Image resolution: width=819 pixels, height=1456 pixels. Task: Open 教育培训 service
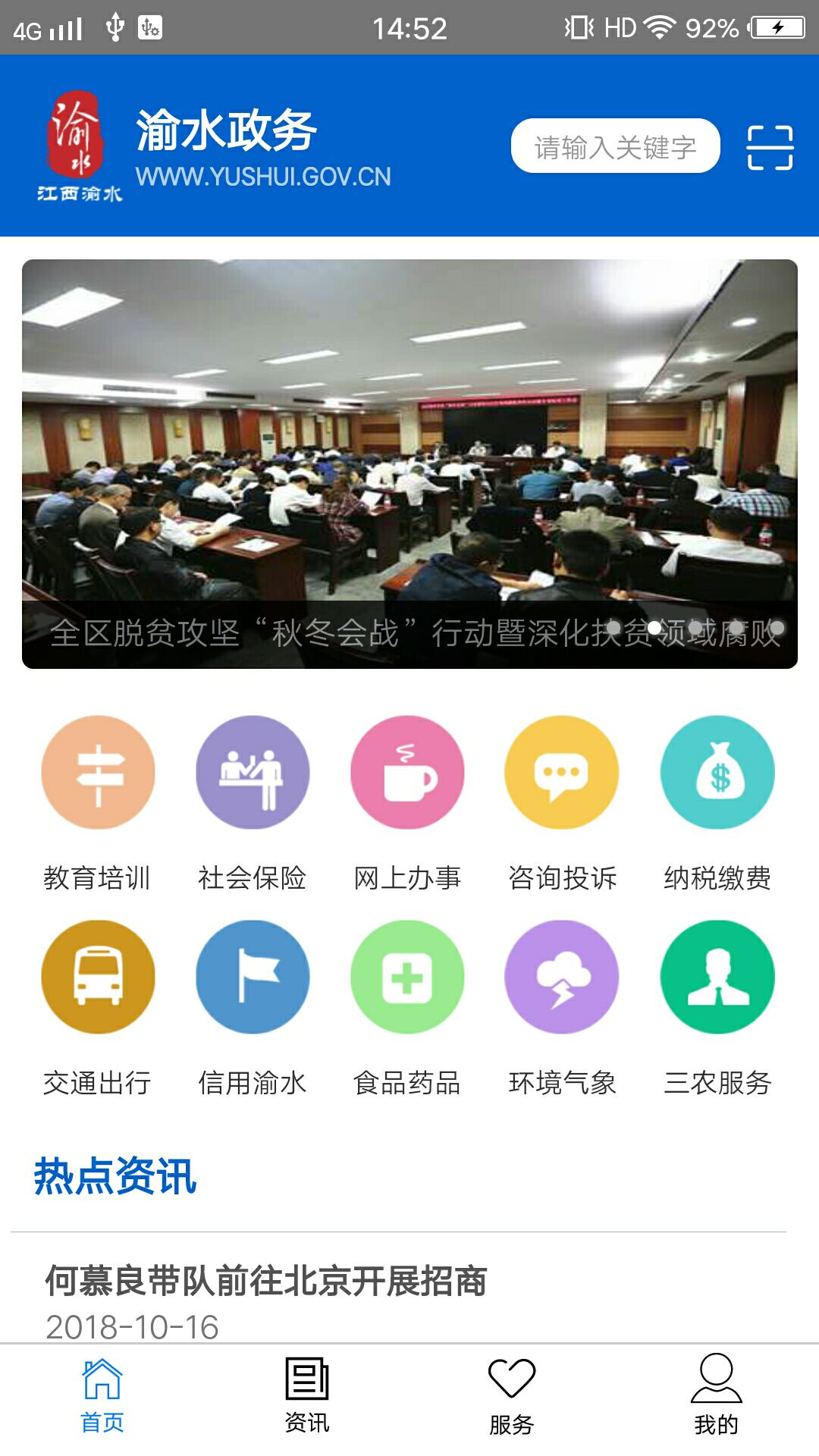coord(98,773)
